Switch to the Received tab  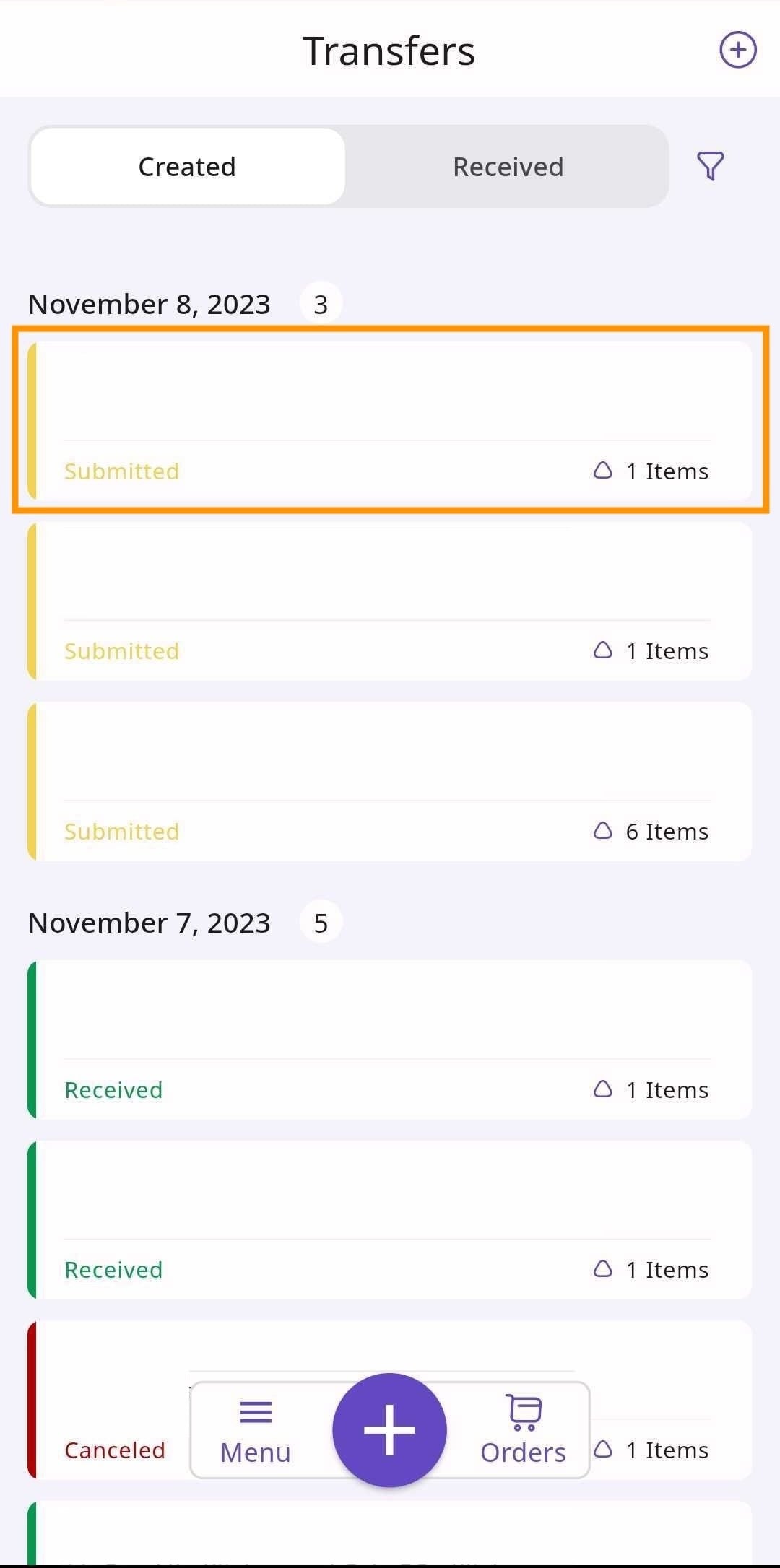click(508, 167)
